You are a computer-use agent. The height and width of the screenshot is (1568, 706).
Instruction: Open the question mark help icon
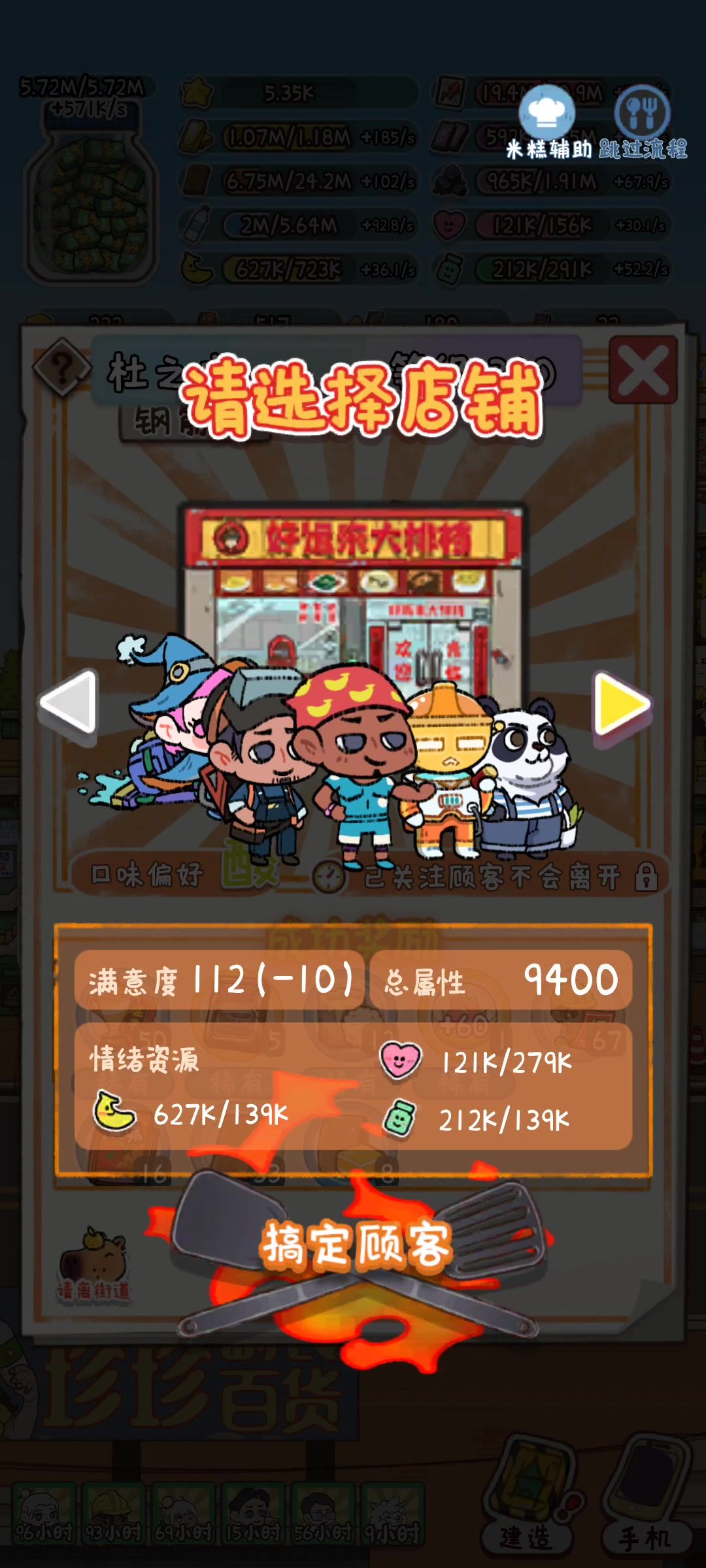61,368
